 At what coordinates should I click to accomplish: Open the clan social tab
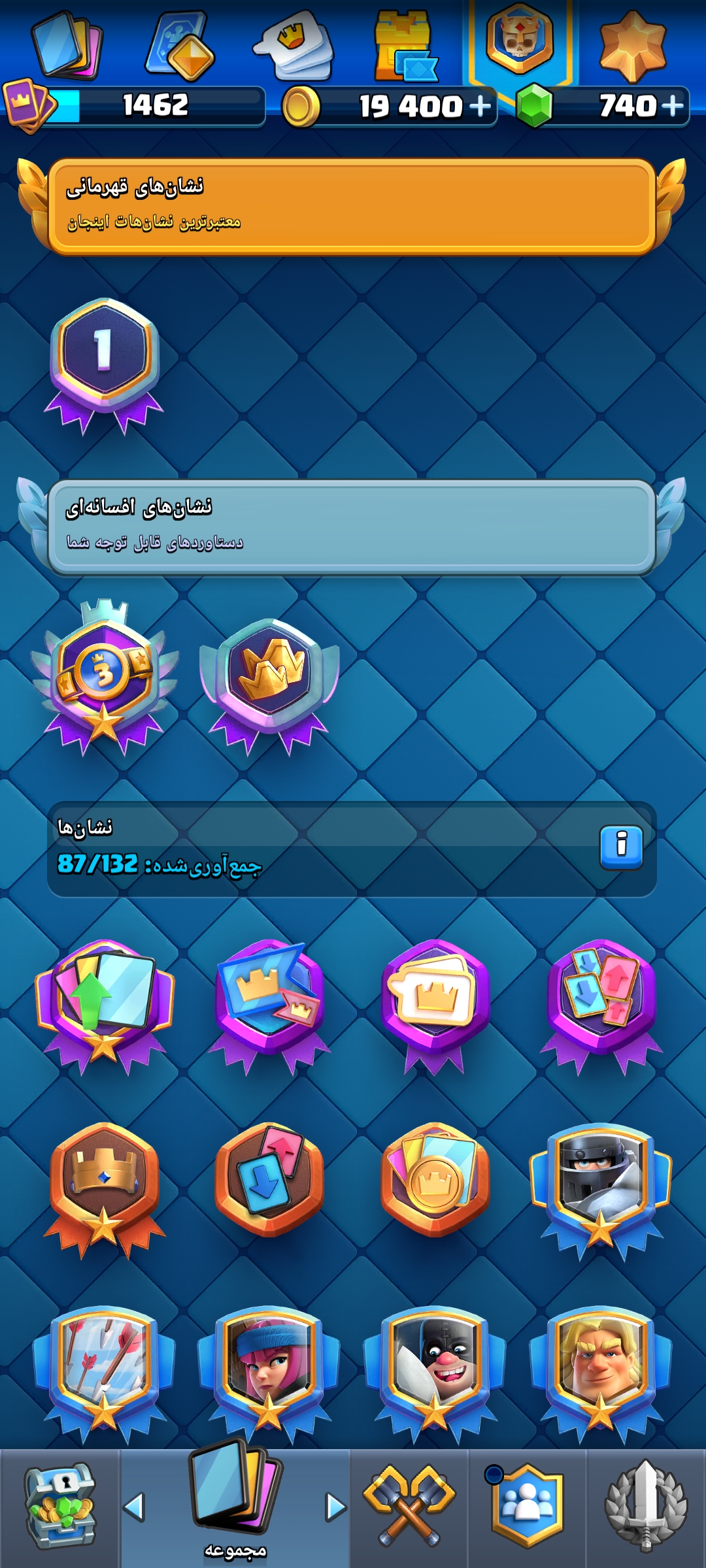pos(527,1507)
